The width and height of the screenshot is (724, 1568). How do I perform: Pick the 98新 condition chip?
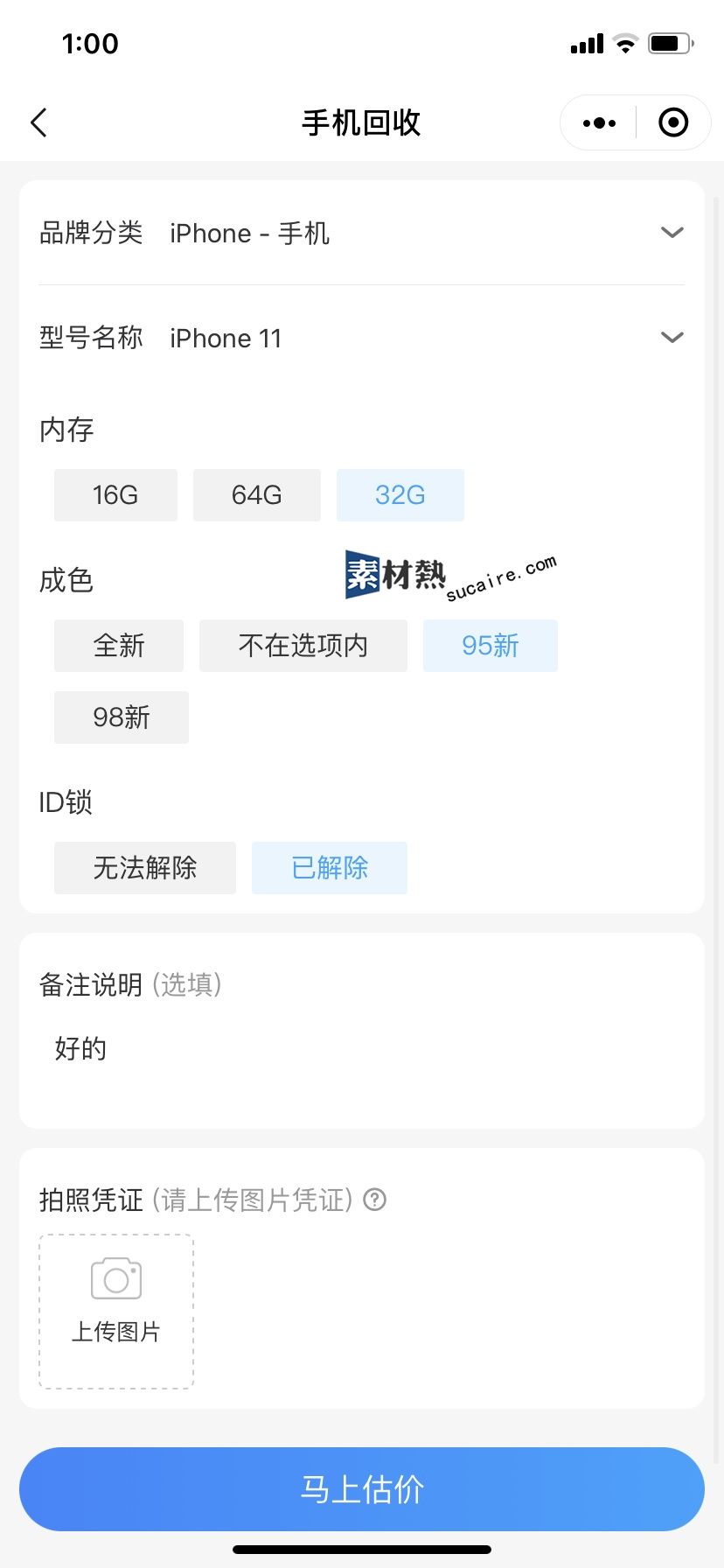point(122,717)
